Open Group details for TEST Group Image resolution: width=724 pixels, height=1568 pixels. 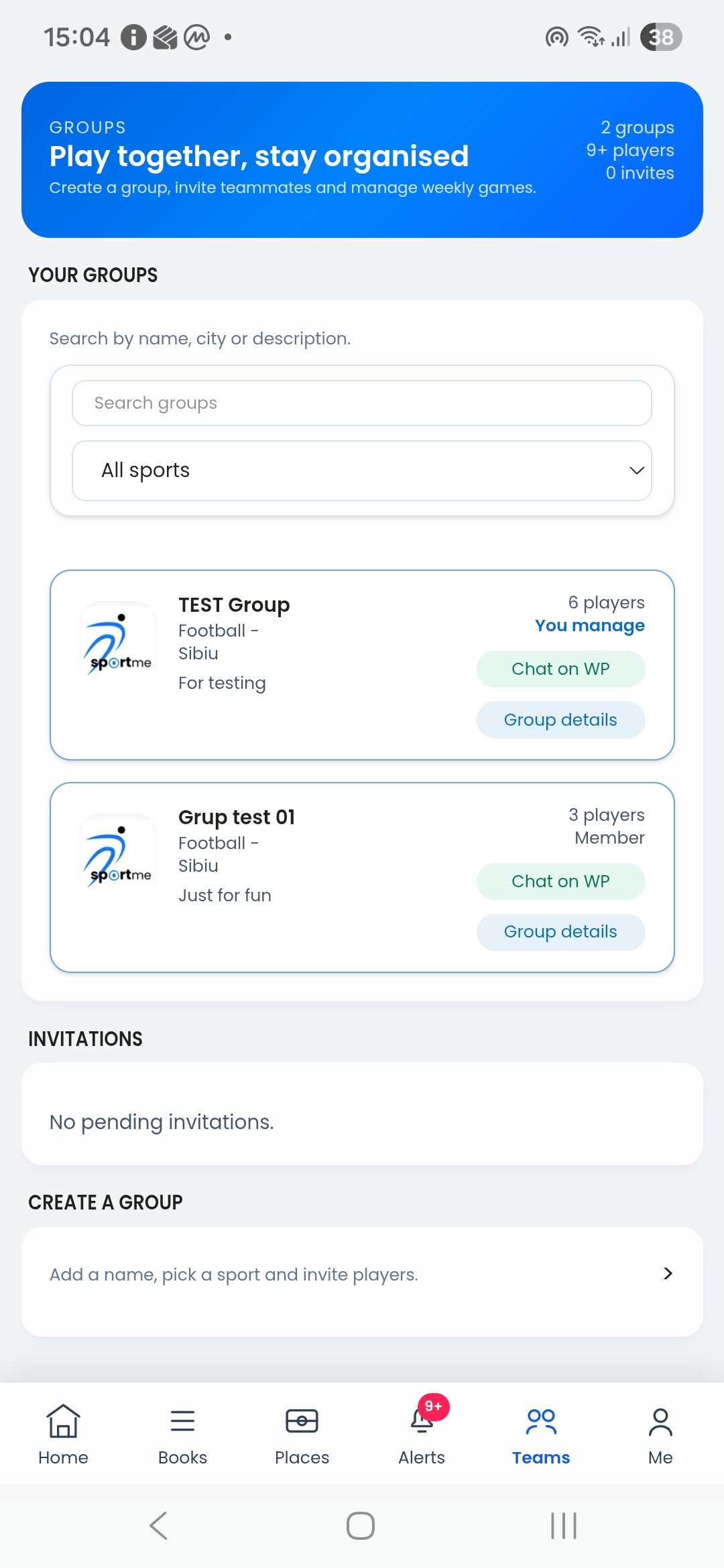point(560,719)
